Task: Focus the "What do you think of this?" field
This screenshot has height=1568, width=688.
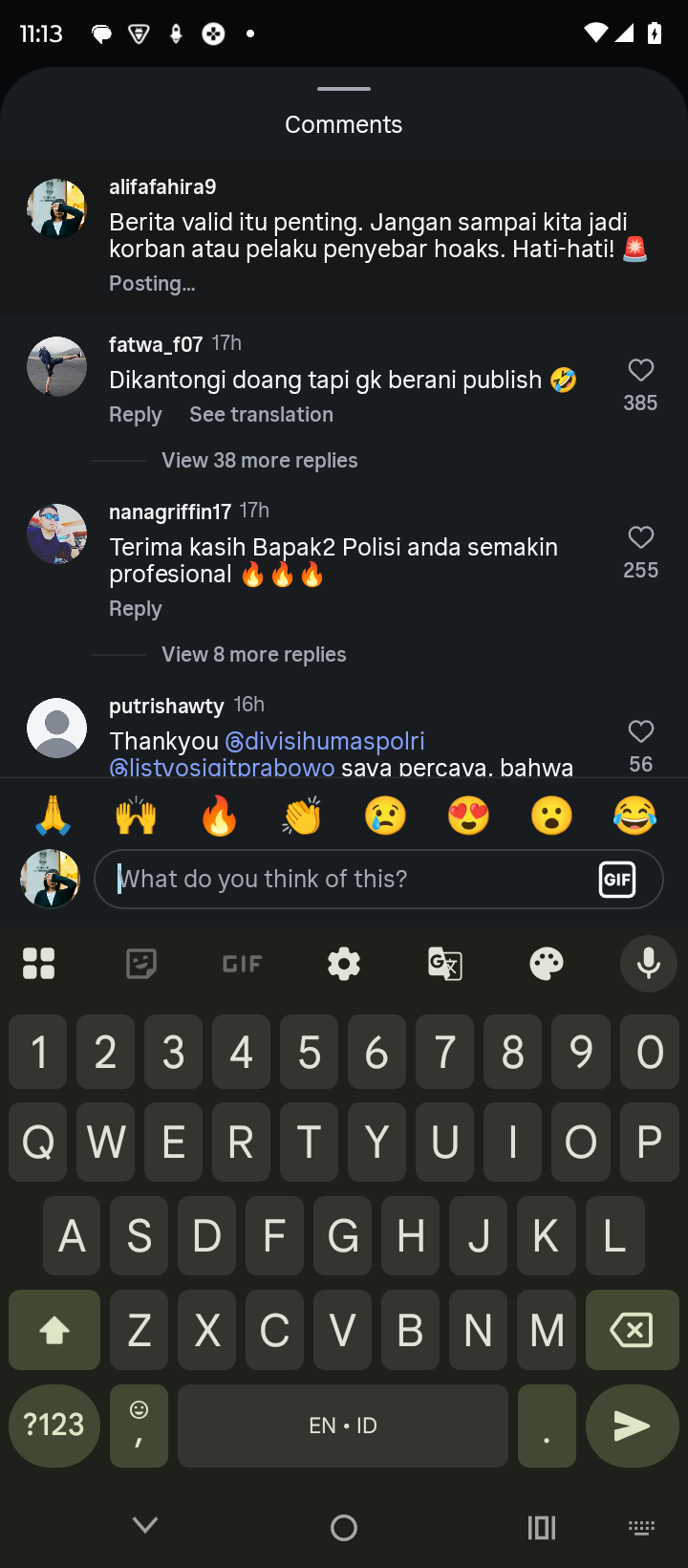Action: point(344,879)
